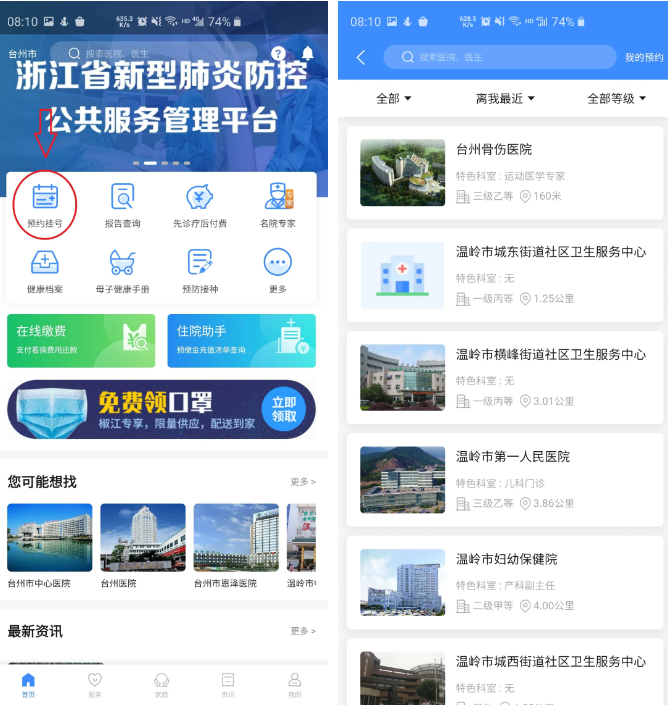Open the 在线缴费 online payment card
The width and height of the screenshot is (668, 710).
[81, 341]
